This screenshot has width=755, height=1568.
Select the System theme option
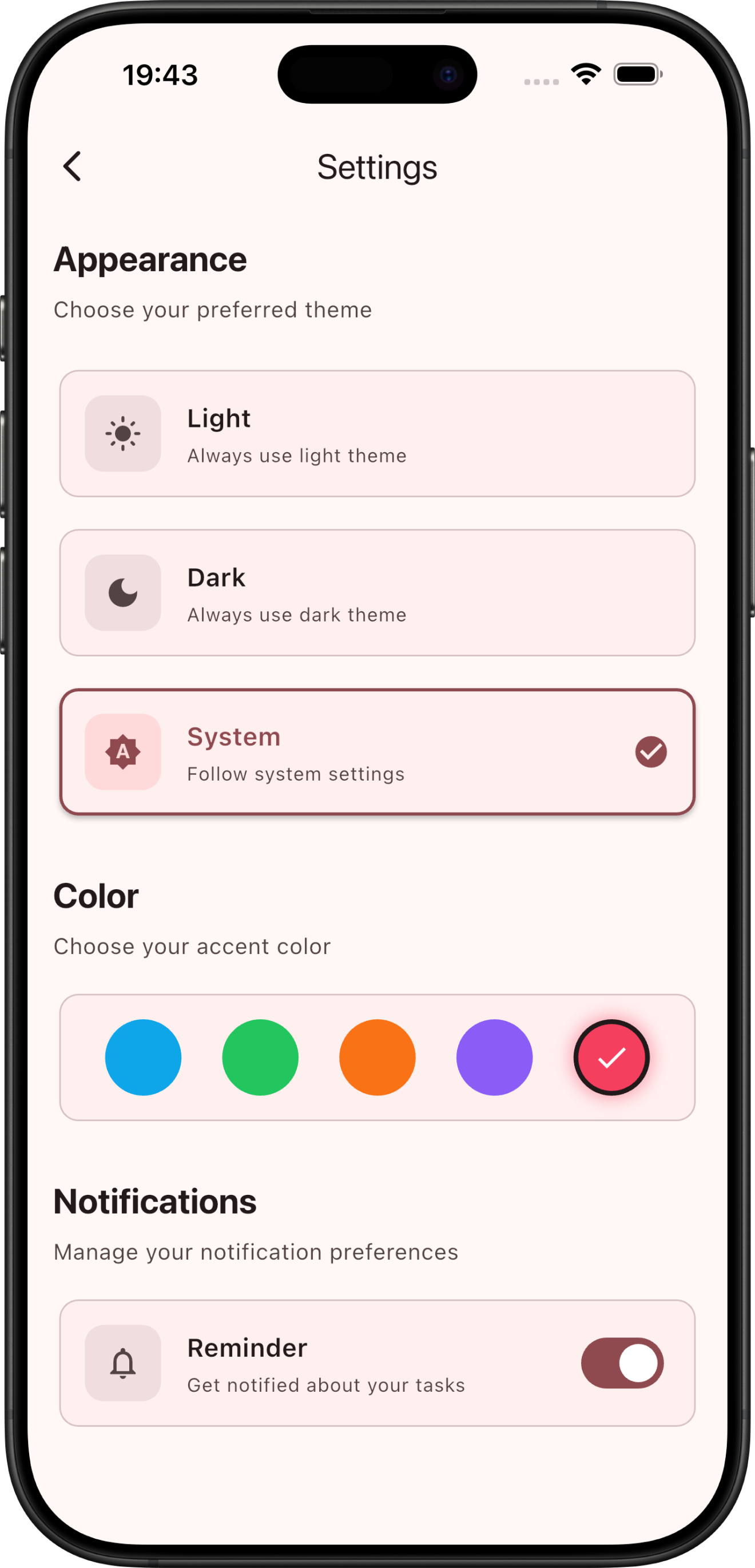(377, 752)
